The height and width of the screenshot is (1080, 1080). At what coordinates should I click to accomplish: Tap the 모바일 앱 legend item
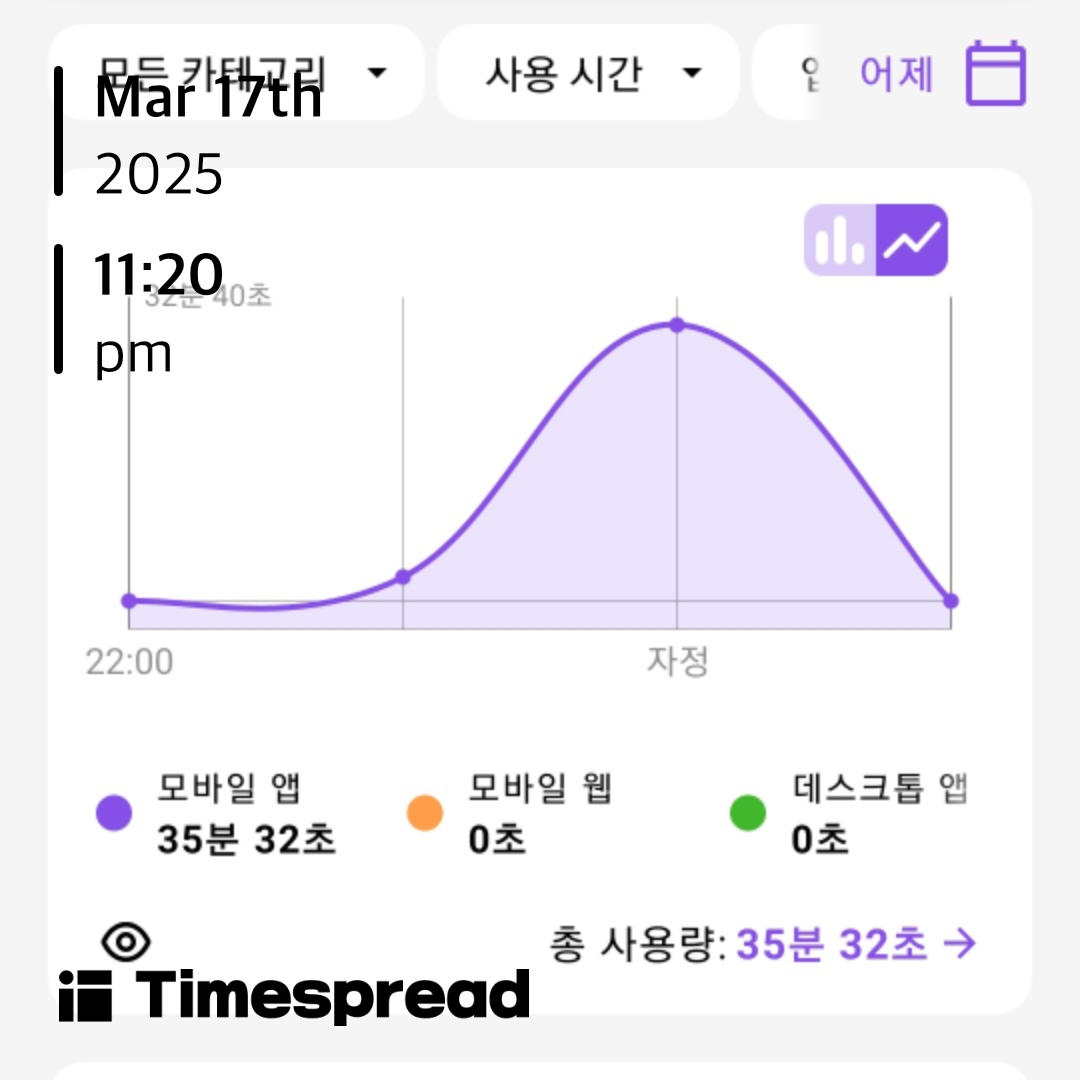(216, 813)
